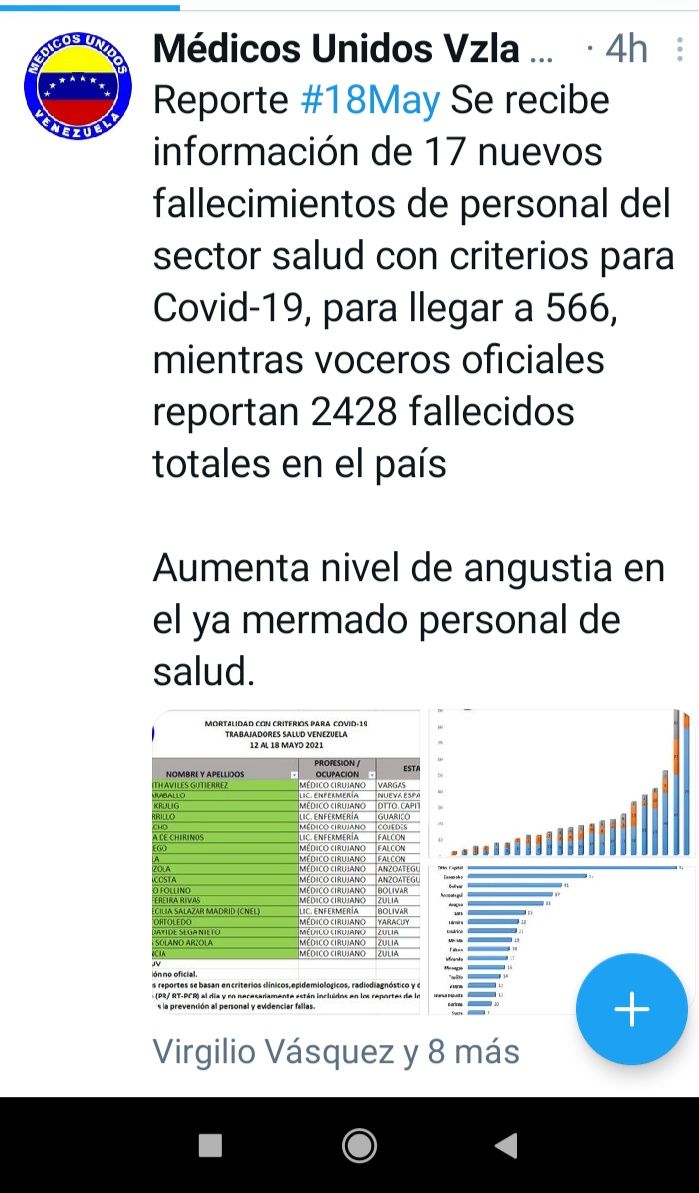Viewport: 699px width, 1193px height.
Task: Go back using the system back button
Action: [x=506, y=1145]
